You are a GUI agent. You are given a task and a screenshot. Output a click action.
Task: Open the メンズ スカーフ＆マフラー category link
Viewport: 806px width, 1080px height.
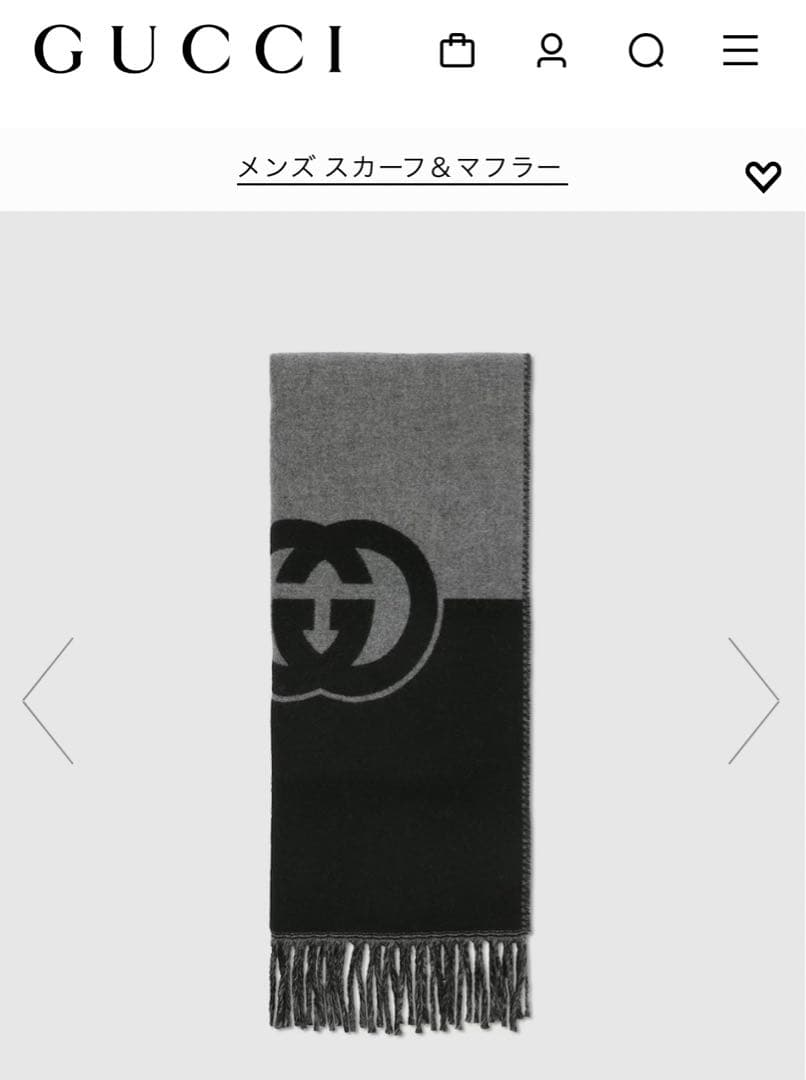402,167
